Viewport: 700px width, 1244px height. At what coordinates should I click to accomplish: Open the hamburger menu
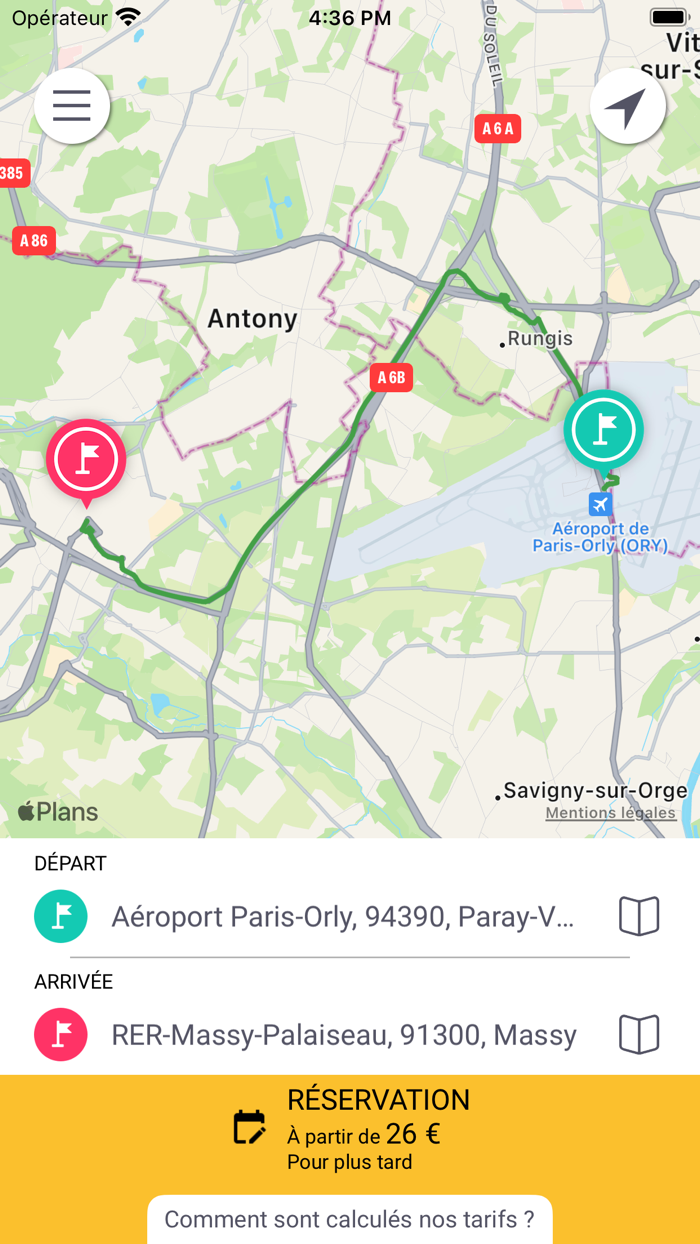coord(72,106)
